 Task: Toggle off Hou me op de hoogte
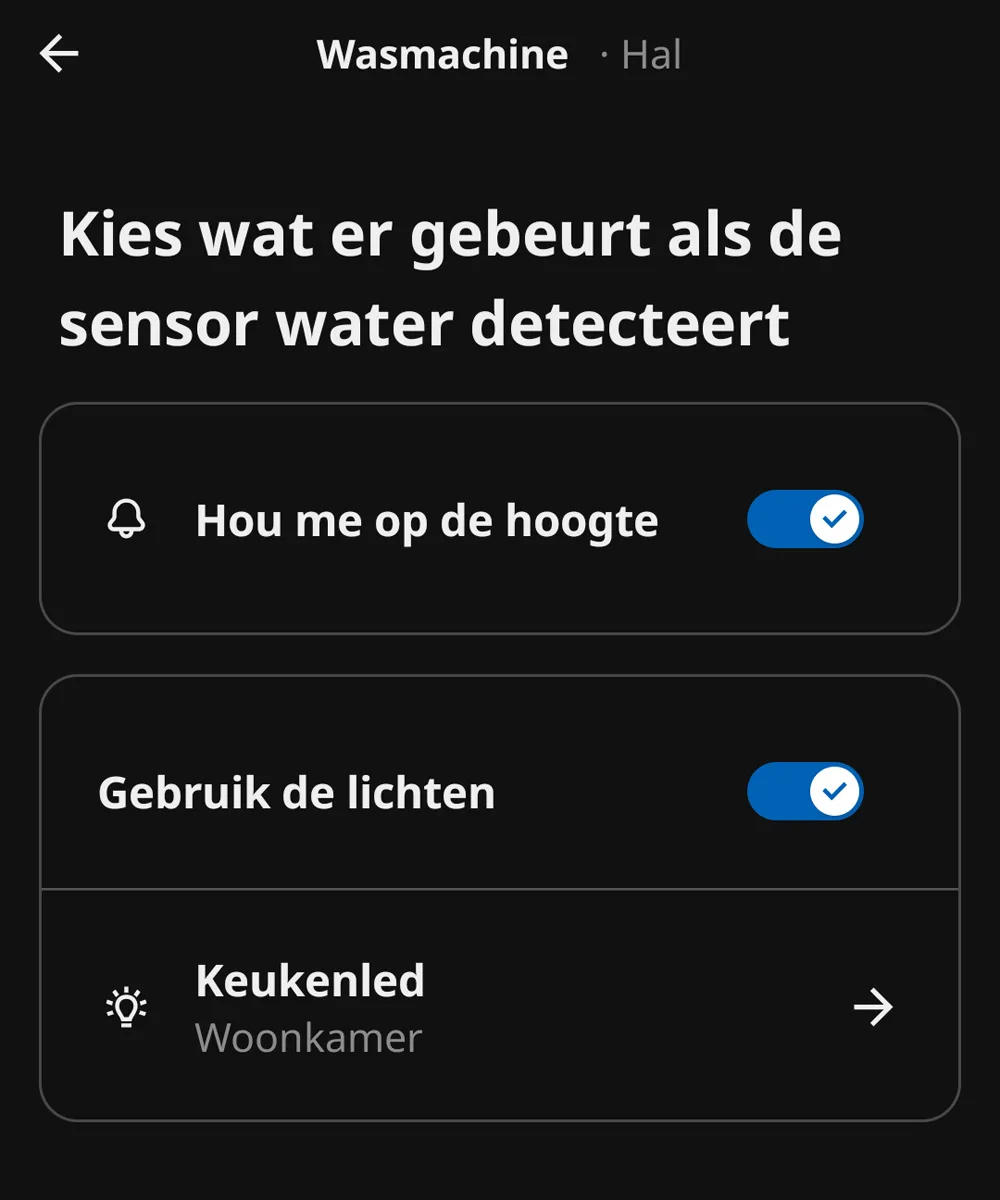805,519
